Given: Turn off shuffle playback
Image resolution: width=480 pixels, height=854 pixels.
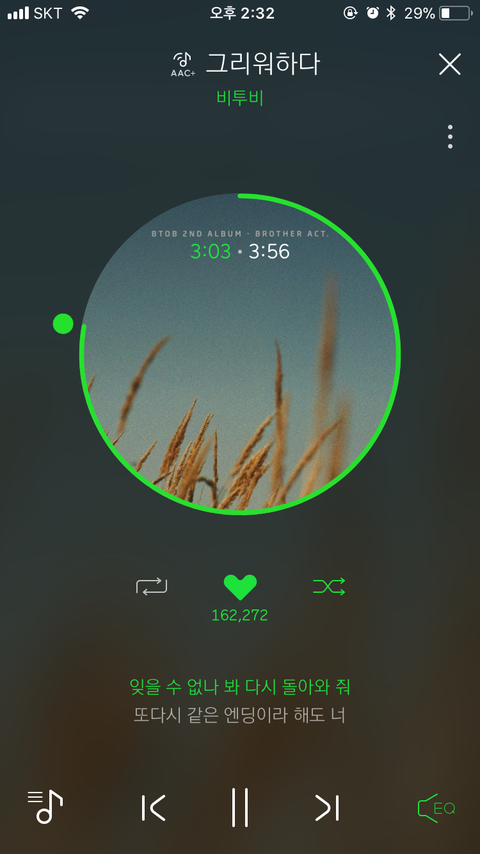Looking at the screenshot, I should (329, 587).
